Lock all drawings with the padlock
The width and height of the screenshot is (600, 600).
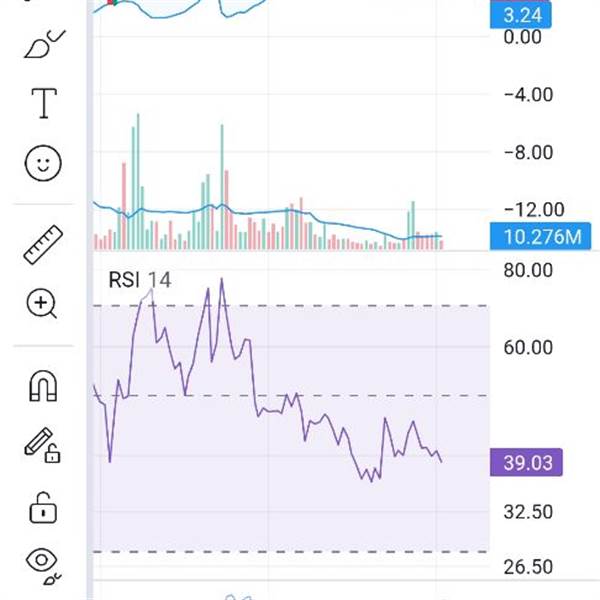click(43, 507)
